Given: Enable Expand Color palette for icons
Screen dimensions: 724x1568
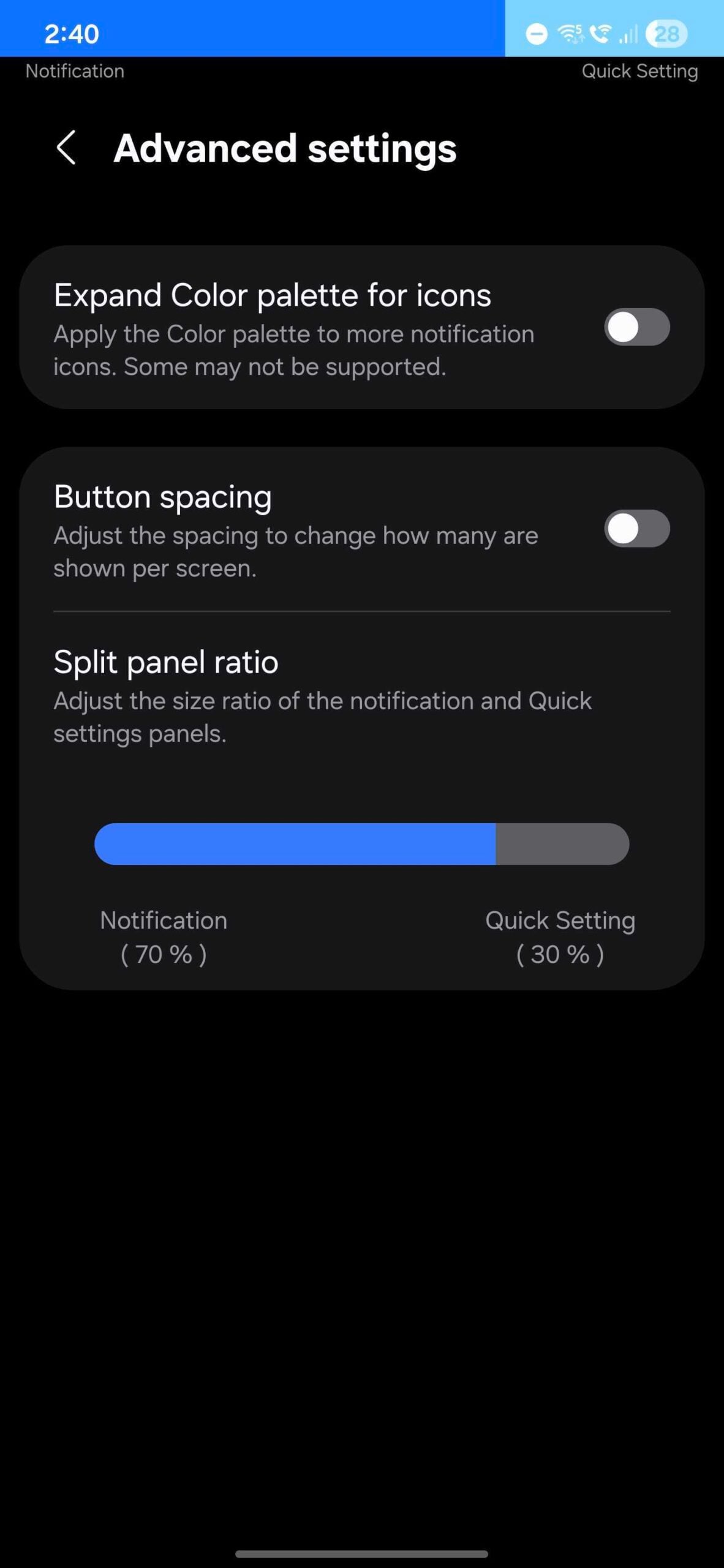Looking at the screenshot, I should click(636, 327).
